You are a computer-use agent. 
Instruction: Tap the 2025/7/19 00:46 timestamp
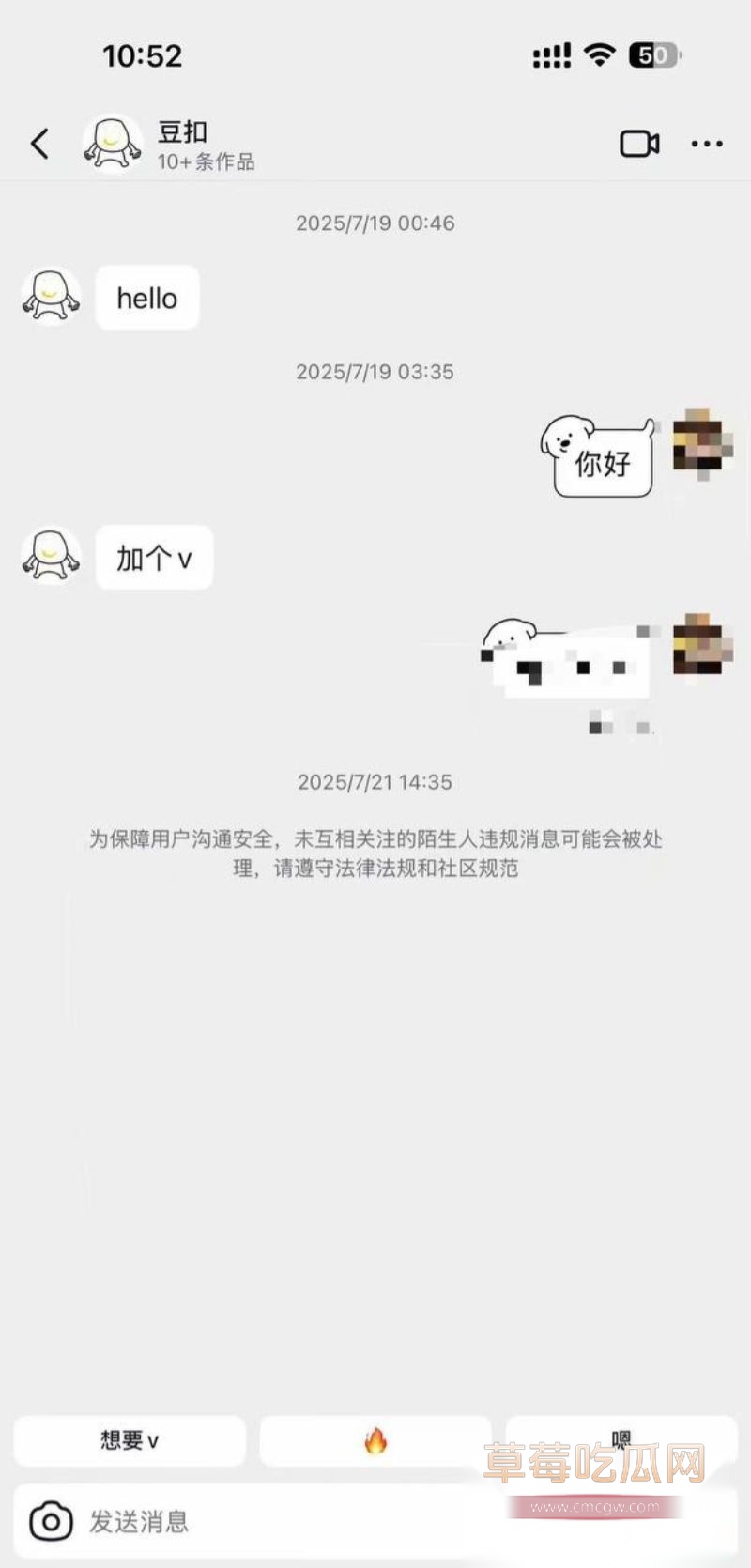click(375, 223)
